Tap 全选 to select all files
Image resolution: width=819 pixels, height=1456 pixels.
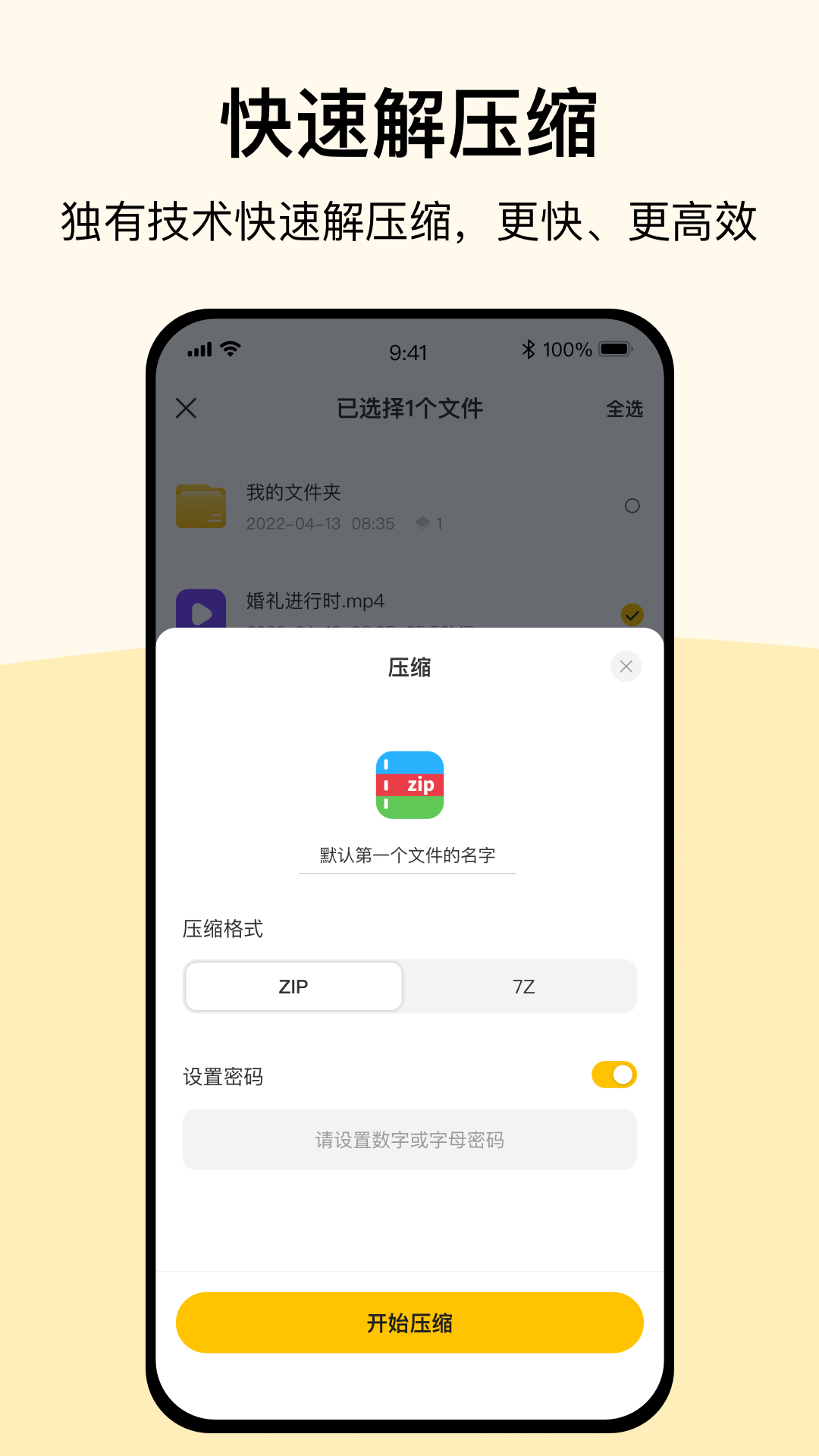[625, 409]
